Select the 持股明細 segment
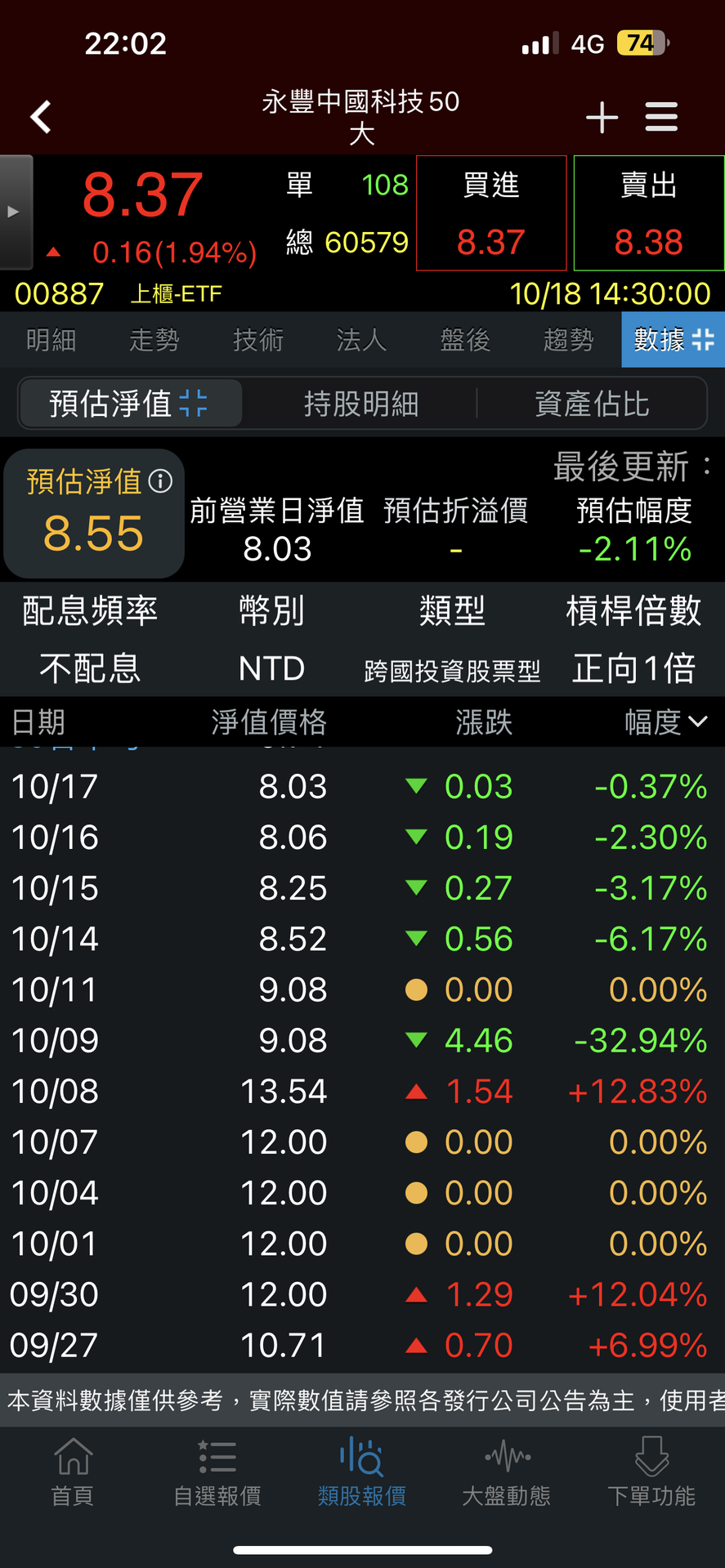Screen dimensions: 725x1568 [361, 404]
